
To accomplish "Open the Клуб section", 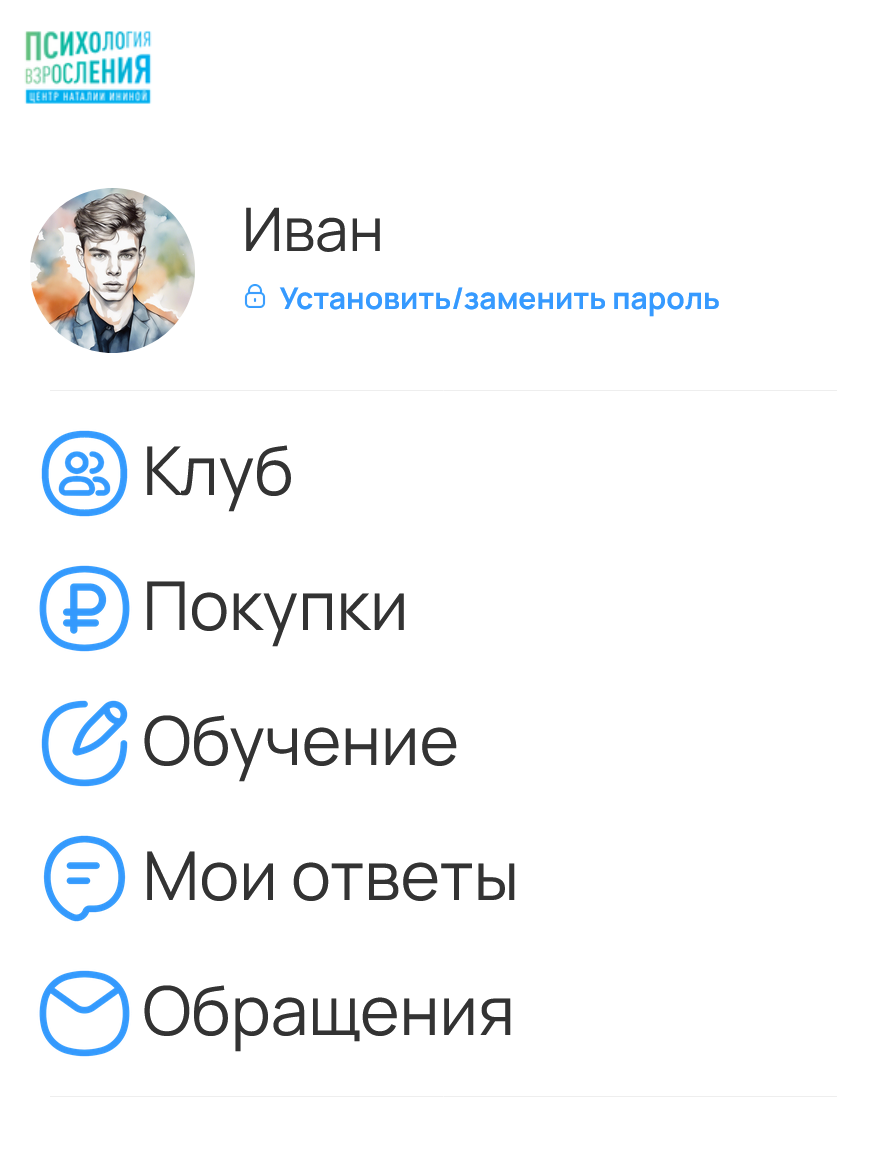I will tap(217, 472).
